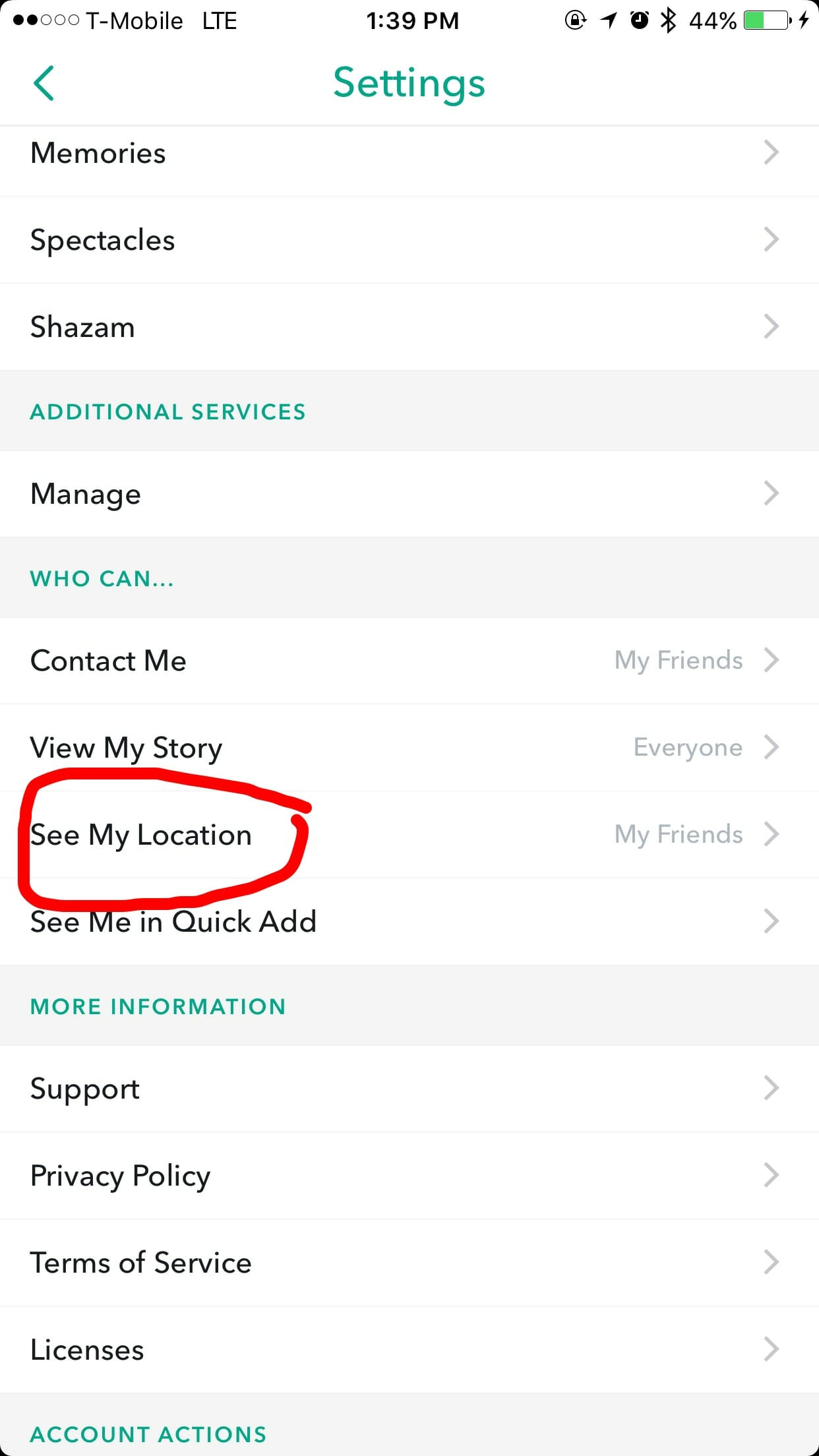Open See My Location setting

(409, 835)
